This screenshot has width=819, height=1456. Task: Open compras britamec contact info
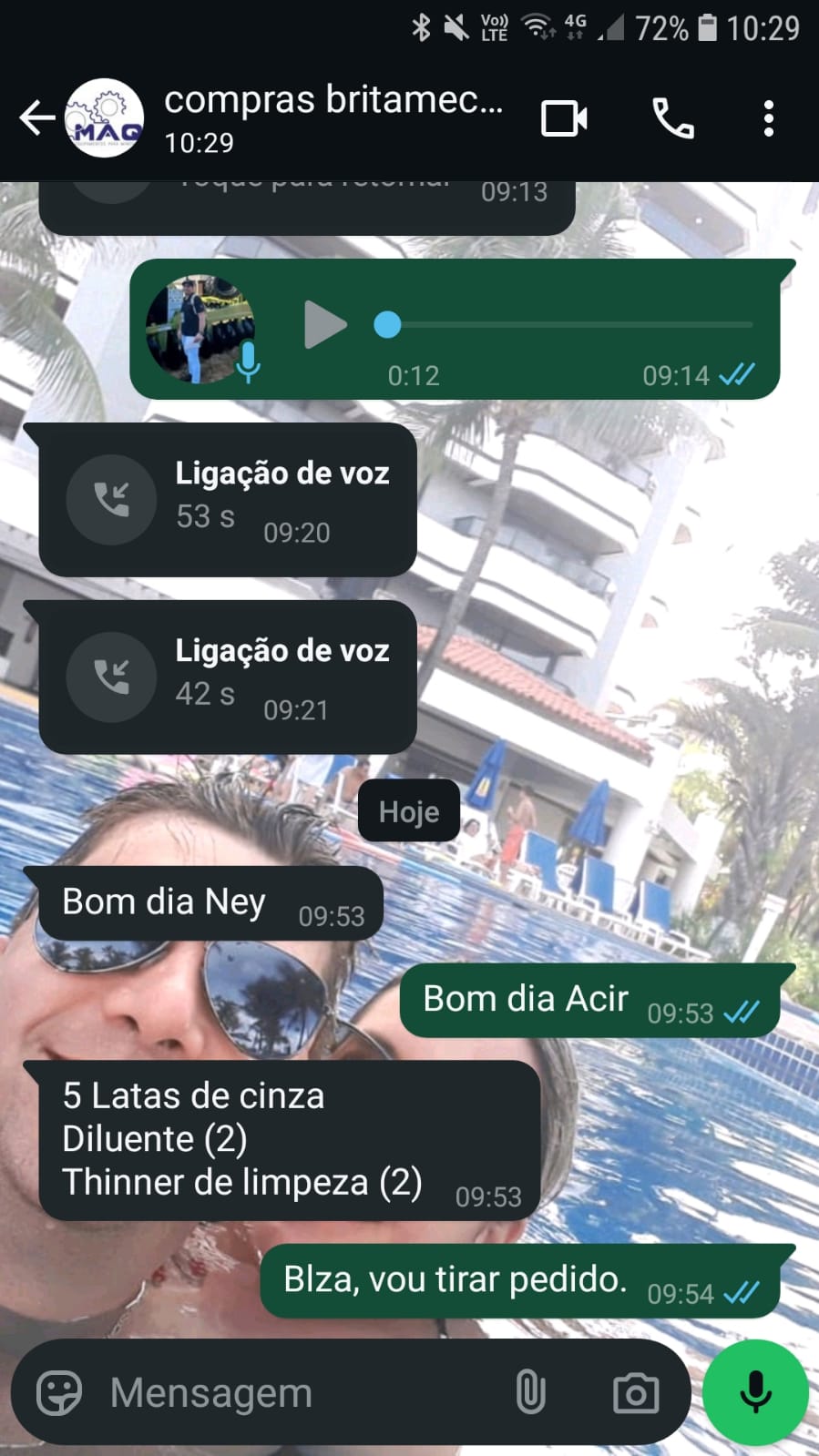click(333, 117)
